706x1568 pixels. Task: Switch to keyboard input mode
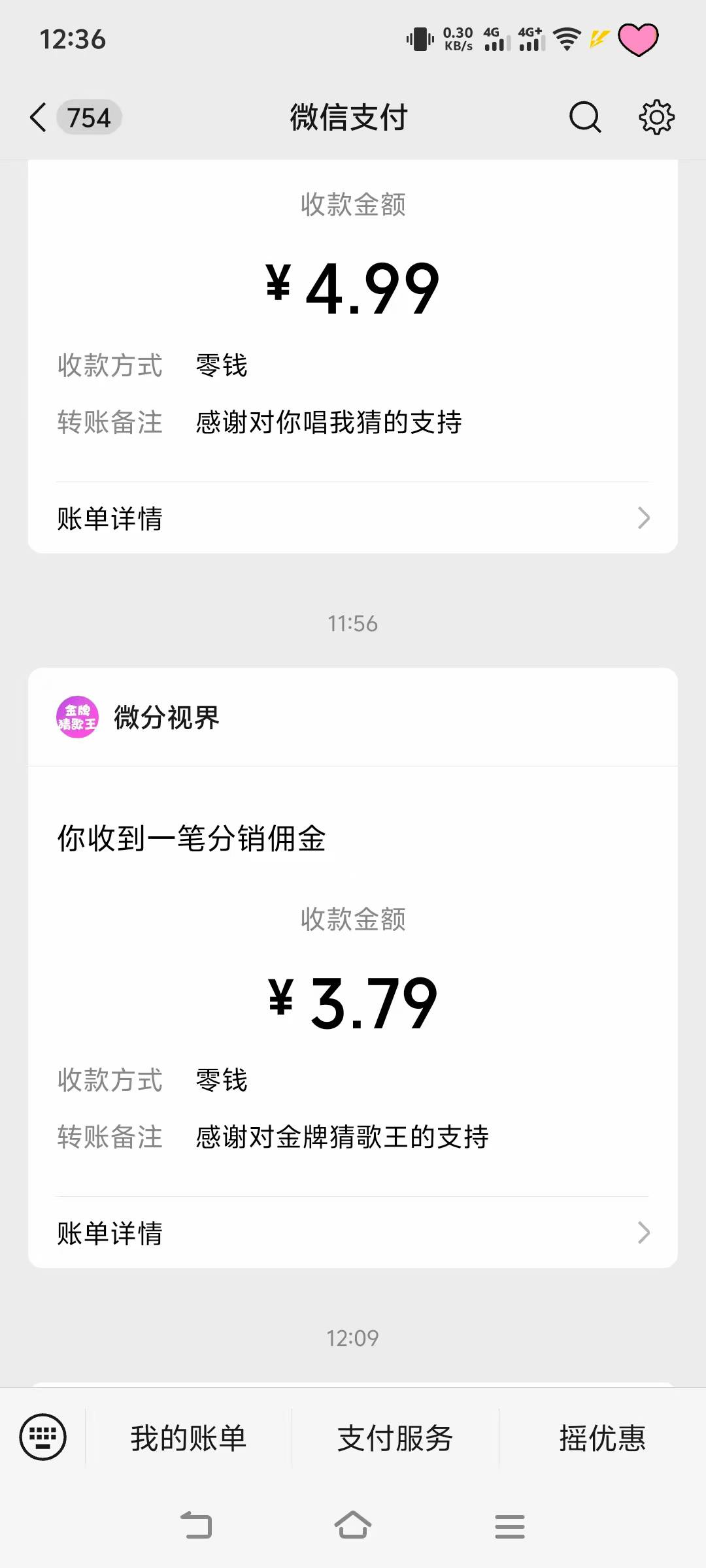[x=43, y=1437]
